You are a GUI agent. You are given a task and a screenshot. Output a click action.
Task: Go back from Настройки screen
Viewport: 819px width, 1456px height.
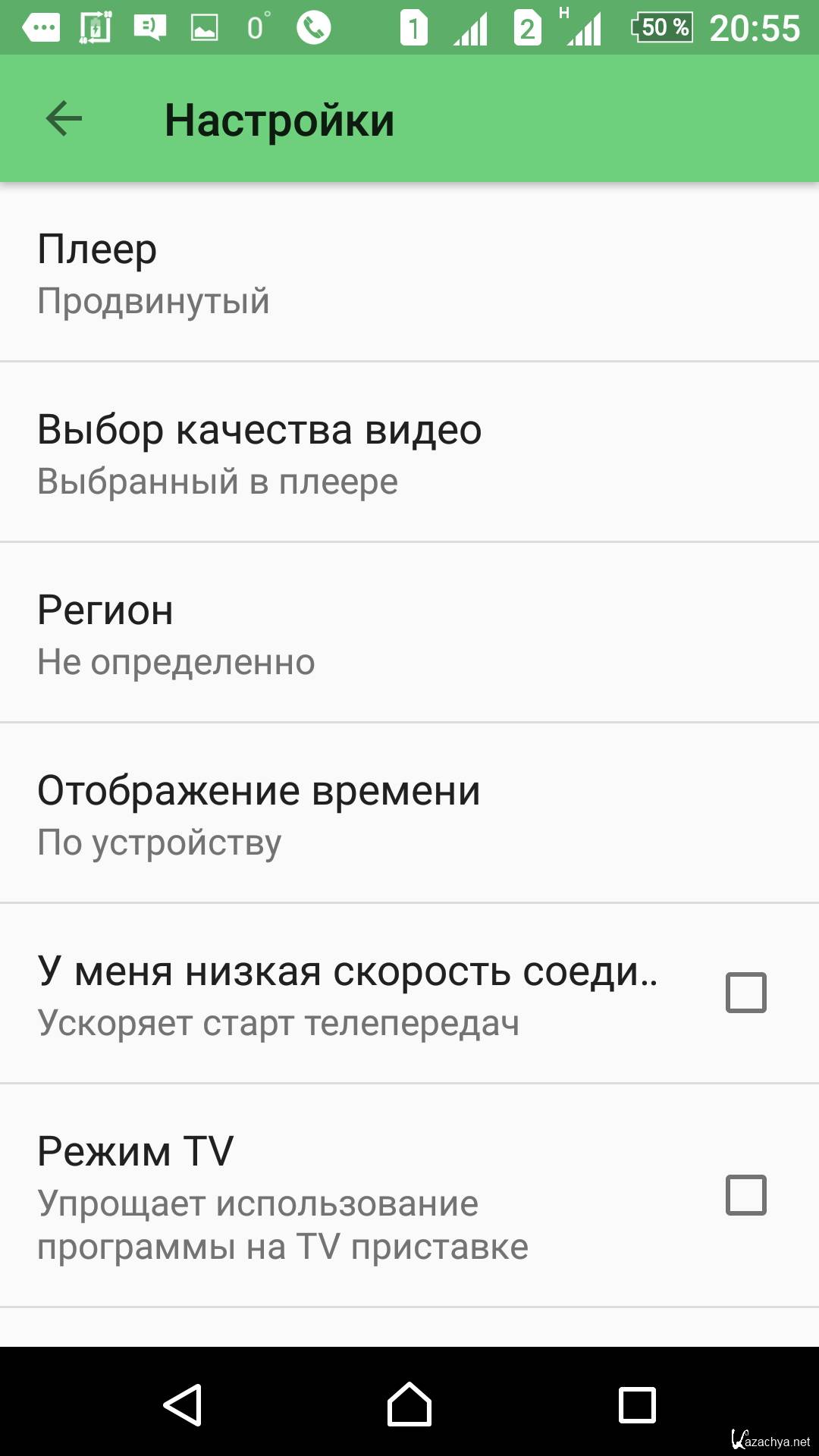coord(64,119)
